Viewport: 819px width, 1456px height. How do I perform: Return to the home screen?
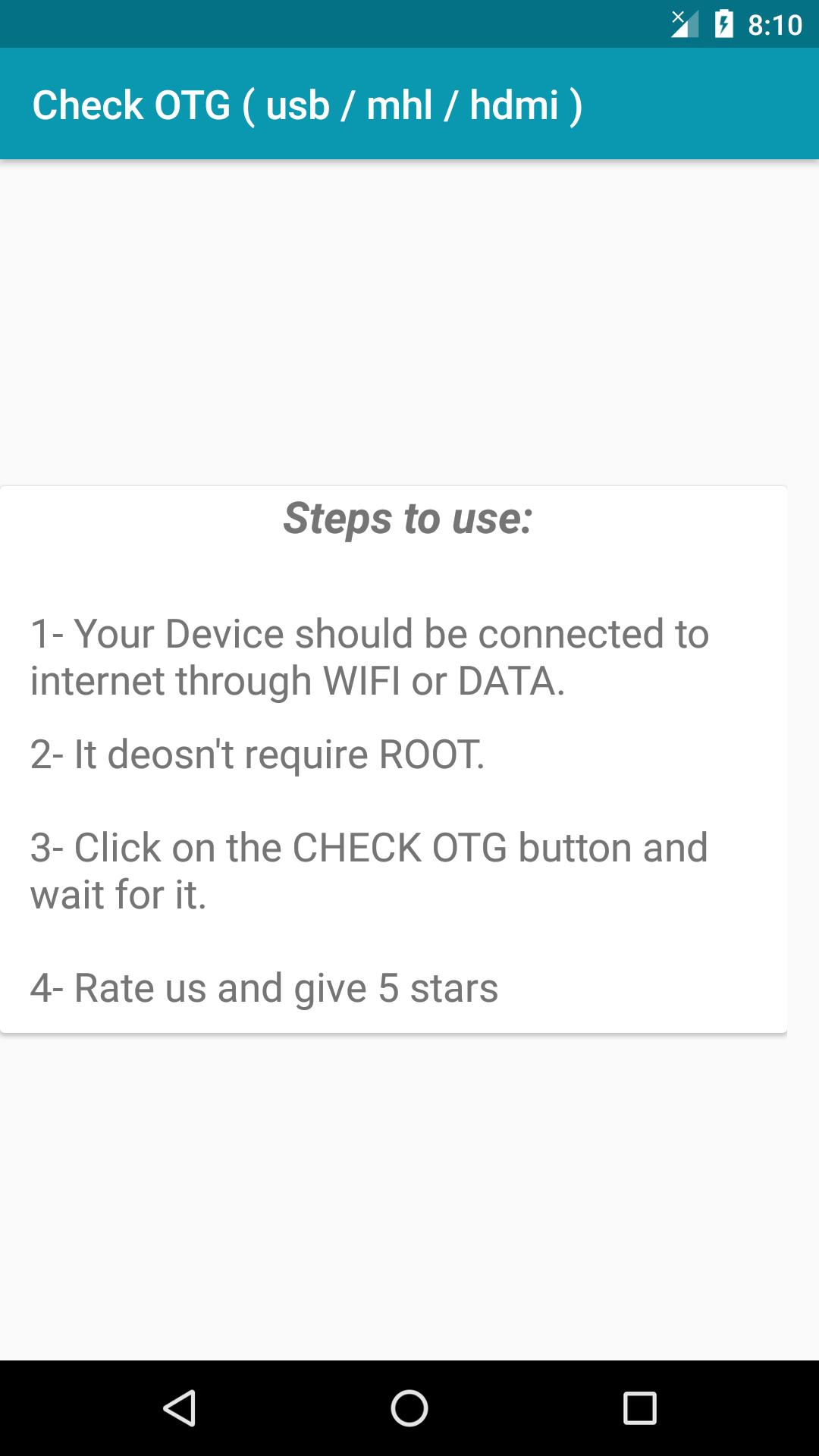point(409,1408)
